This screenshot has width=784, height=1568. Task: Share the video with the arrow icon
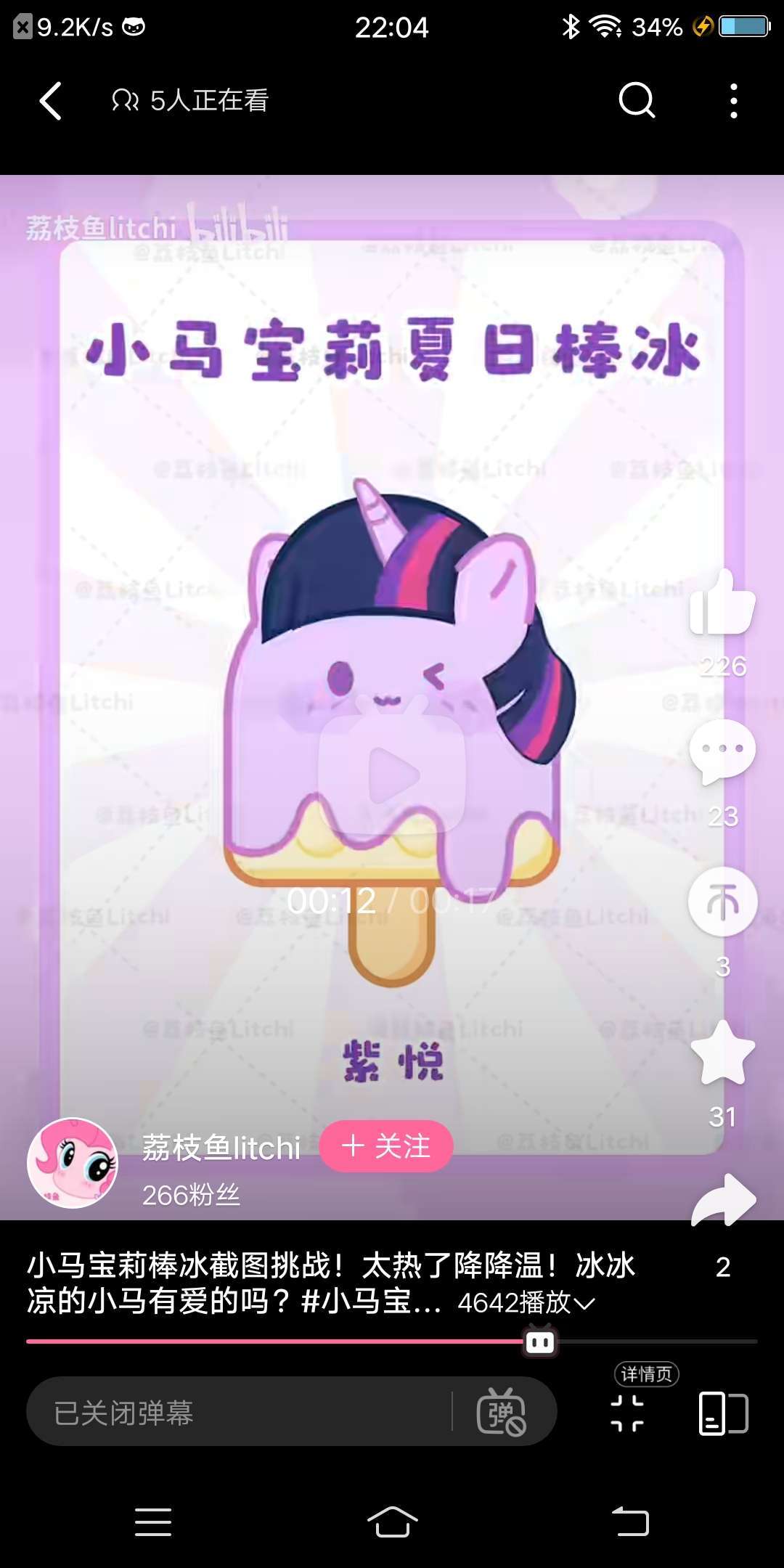pos(724,1200)
